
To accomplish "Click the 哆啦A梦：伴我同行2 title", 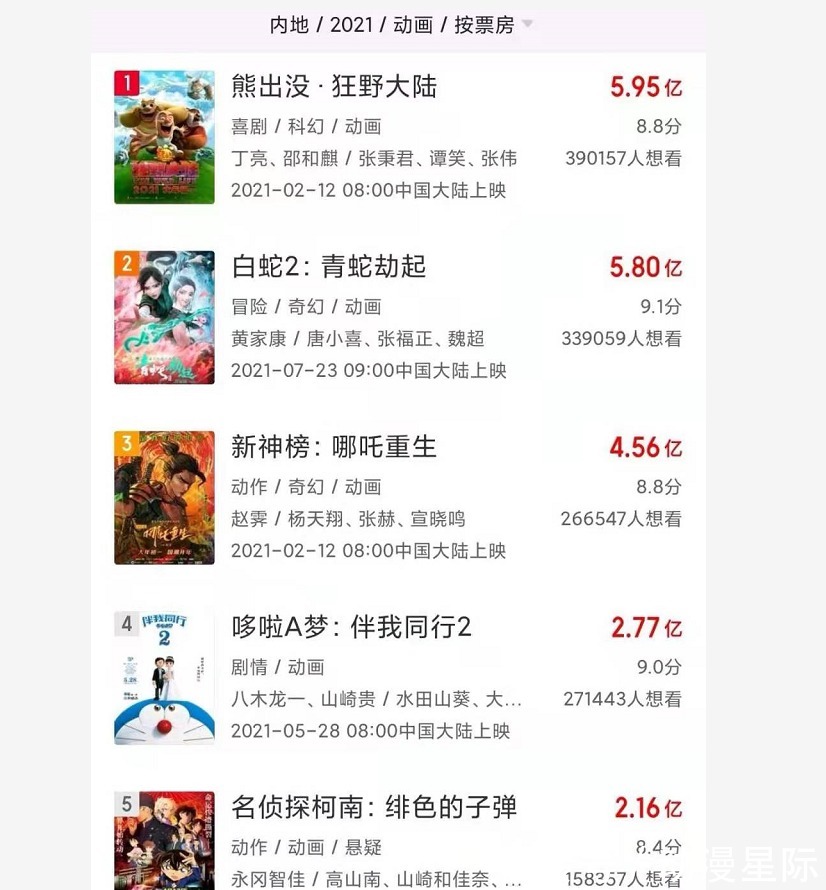I will (x=351, y=627).
